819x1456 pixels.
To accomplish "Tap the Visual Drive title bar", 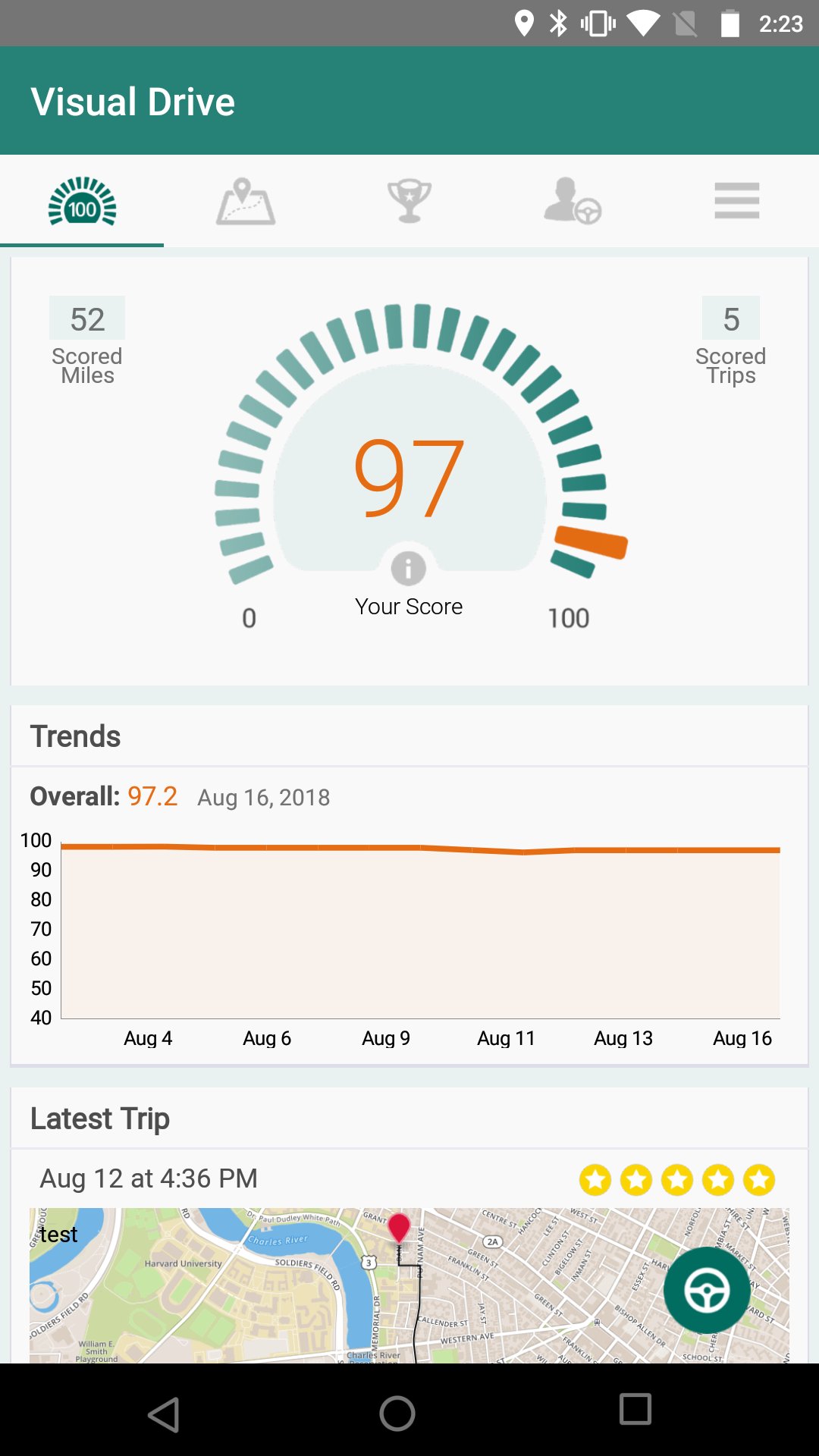I will pos(133,100).
